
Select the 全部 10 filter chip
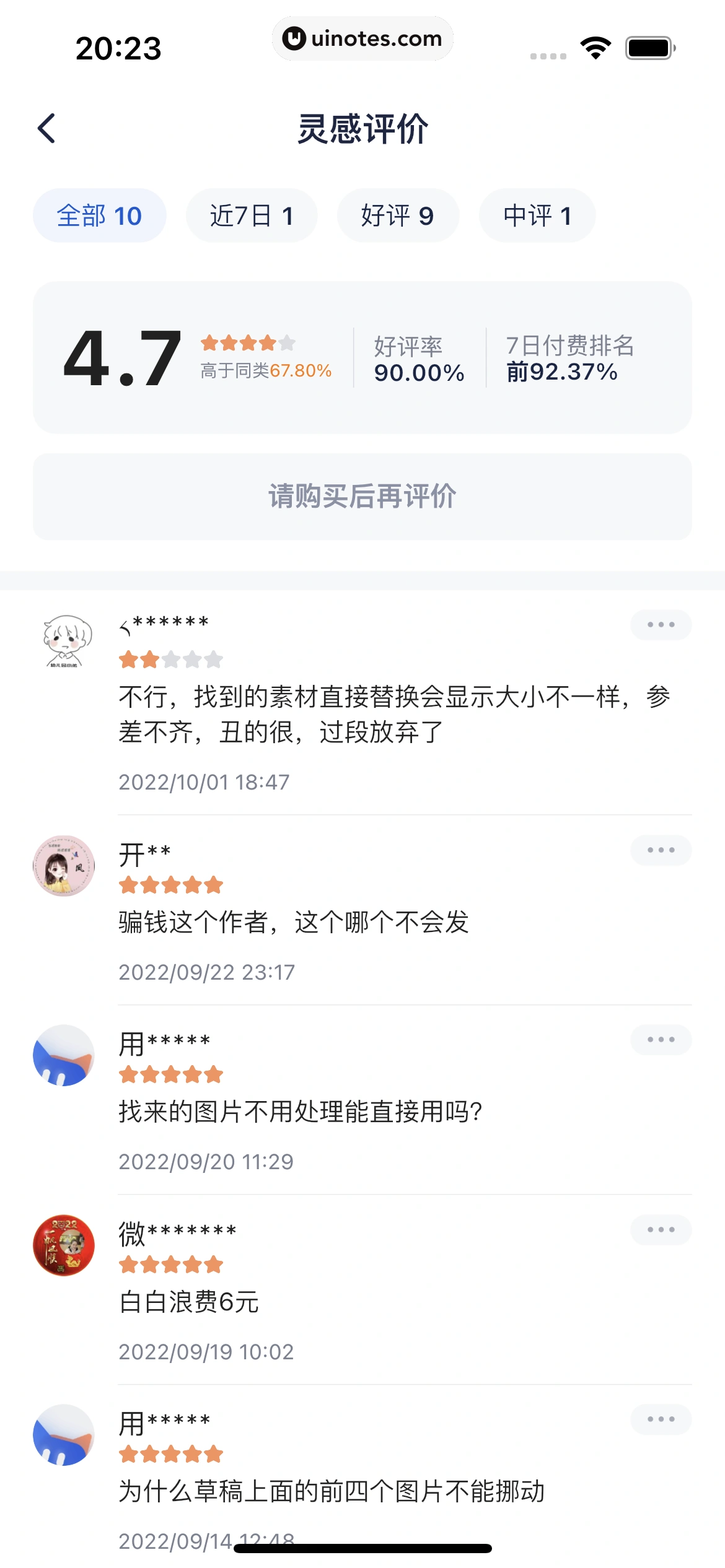(99, 216)
